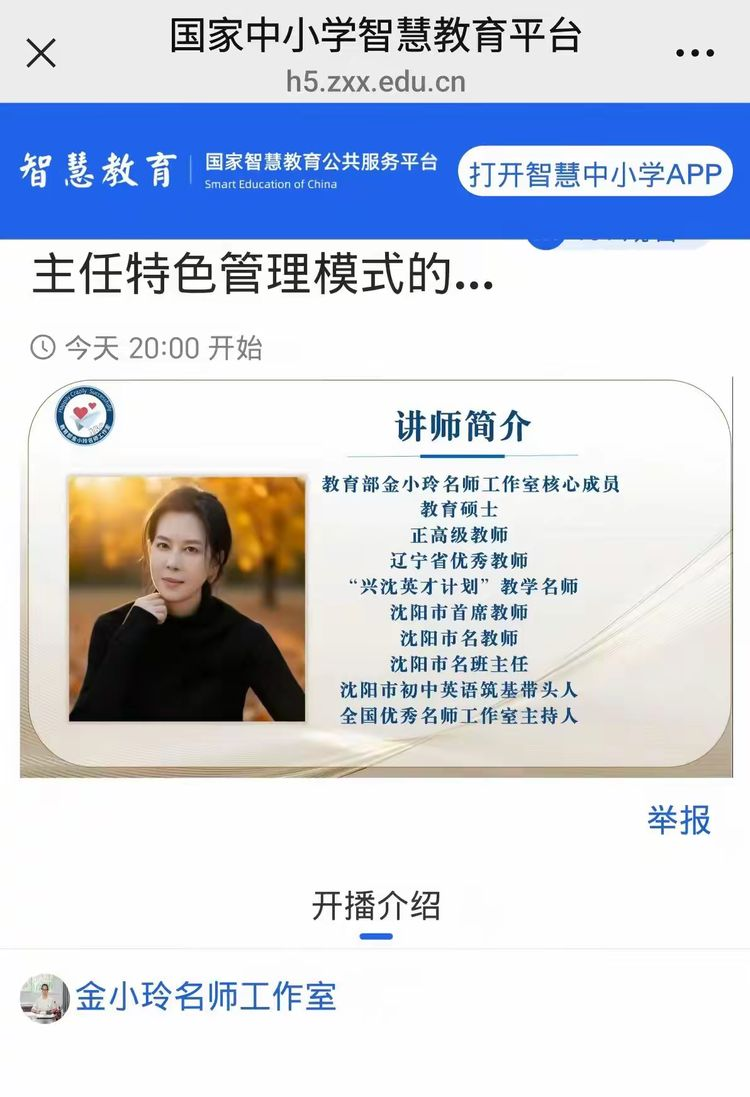
Task: Select the 开播介绍 tab
Action: (376, 906)
